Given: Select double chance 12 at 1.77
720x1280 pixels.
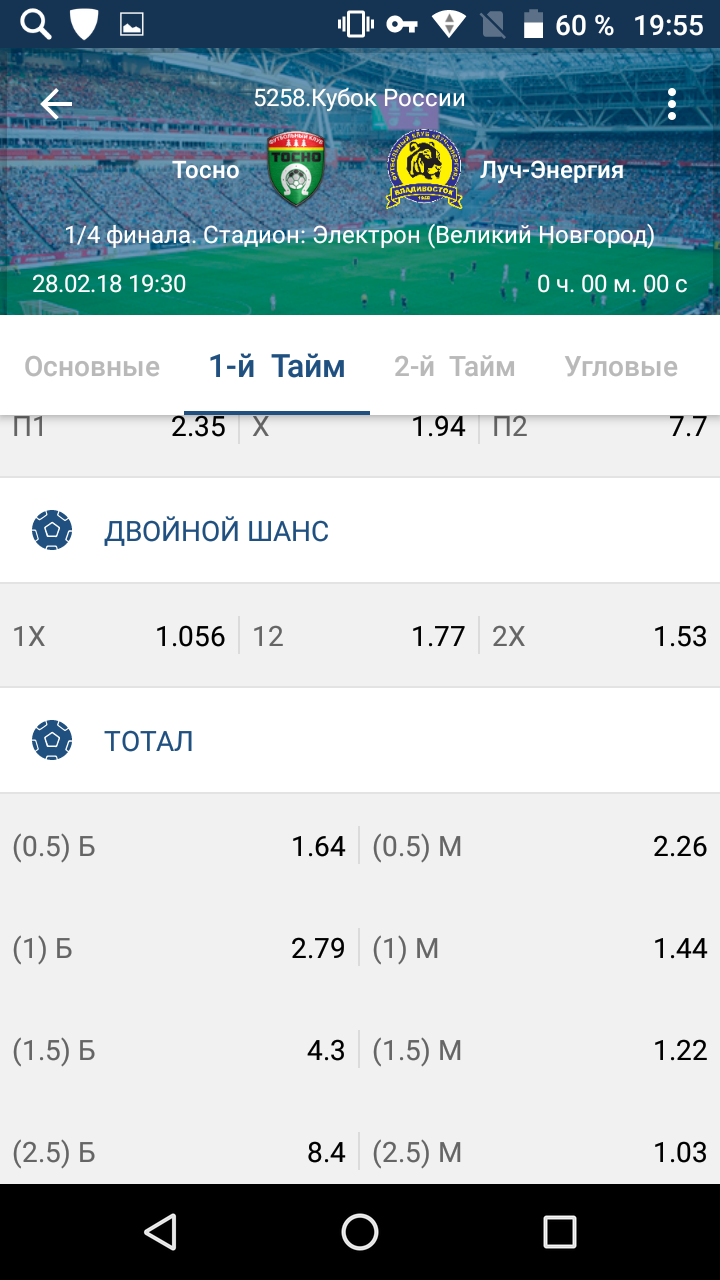Looking at the screenshot, I should click(x=359, y=636).
